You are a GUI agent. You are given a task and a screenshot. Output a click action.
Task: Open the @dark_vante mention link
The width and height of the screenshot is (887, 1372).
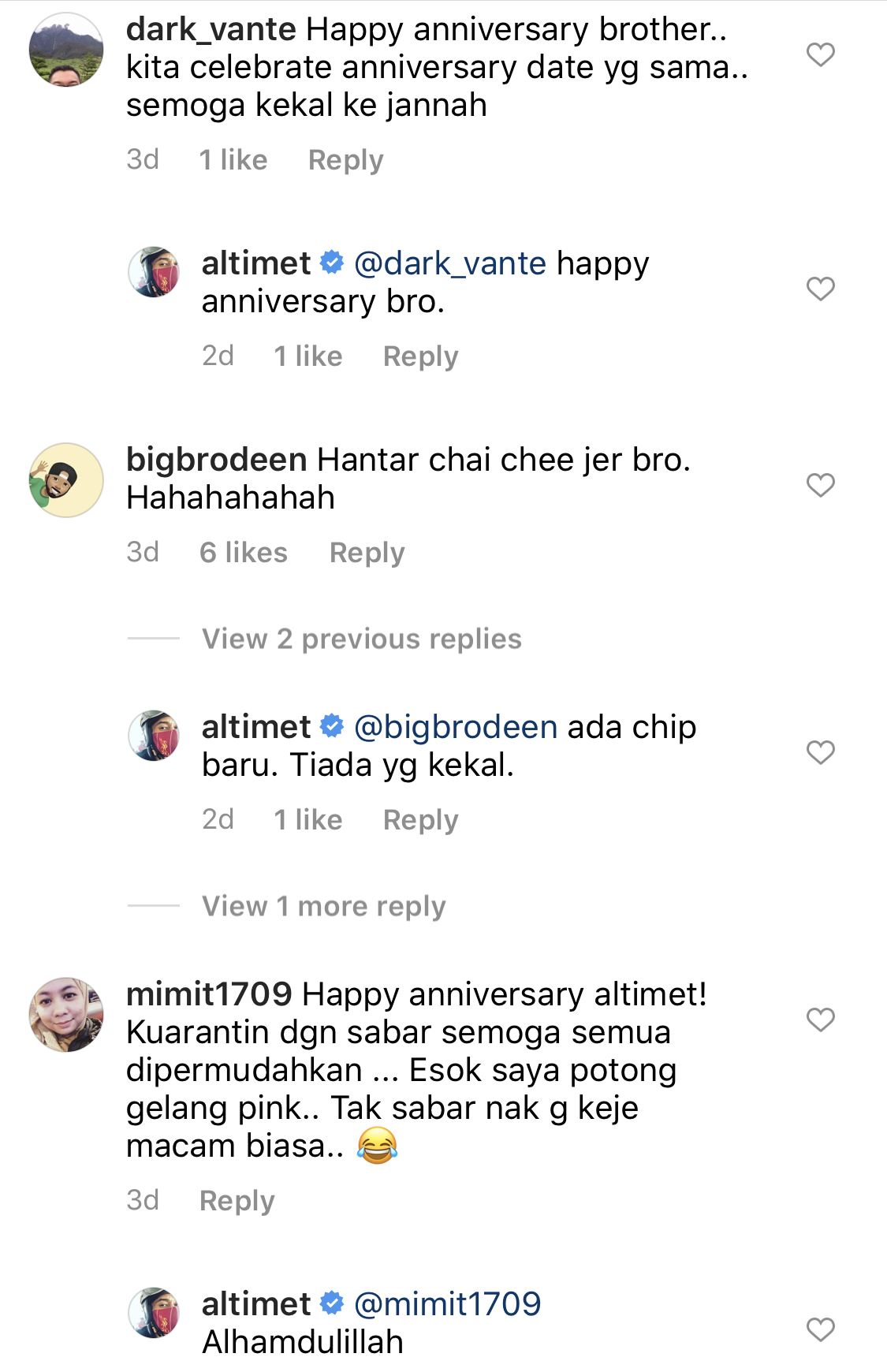click(449, 263)
